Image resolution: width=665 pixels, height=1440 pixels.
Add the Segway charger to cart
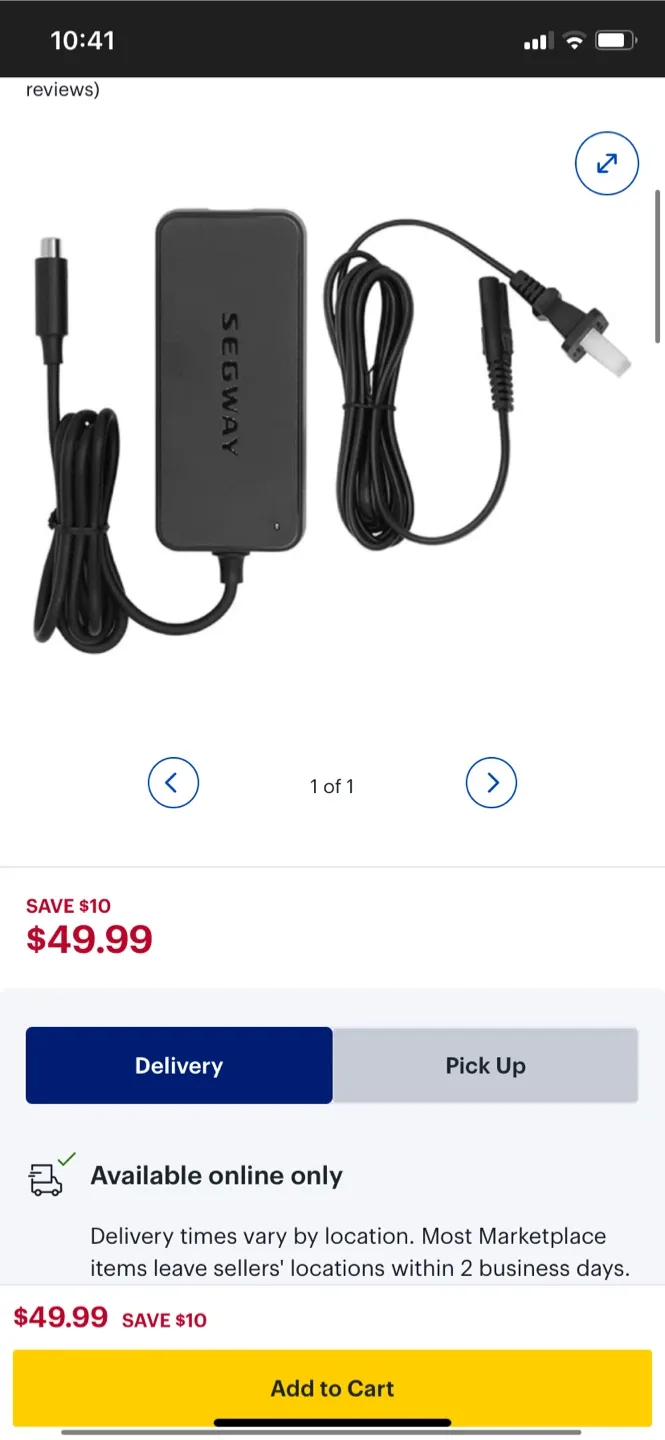pos(332,1388)
